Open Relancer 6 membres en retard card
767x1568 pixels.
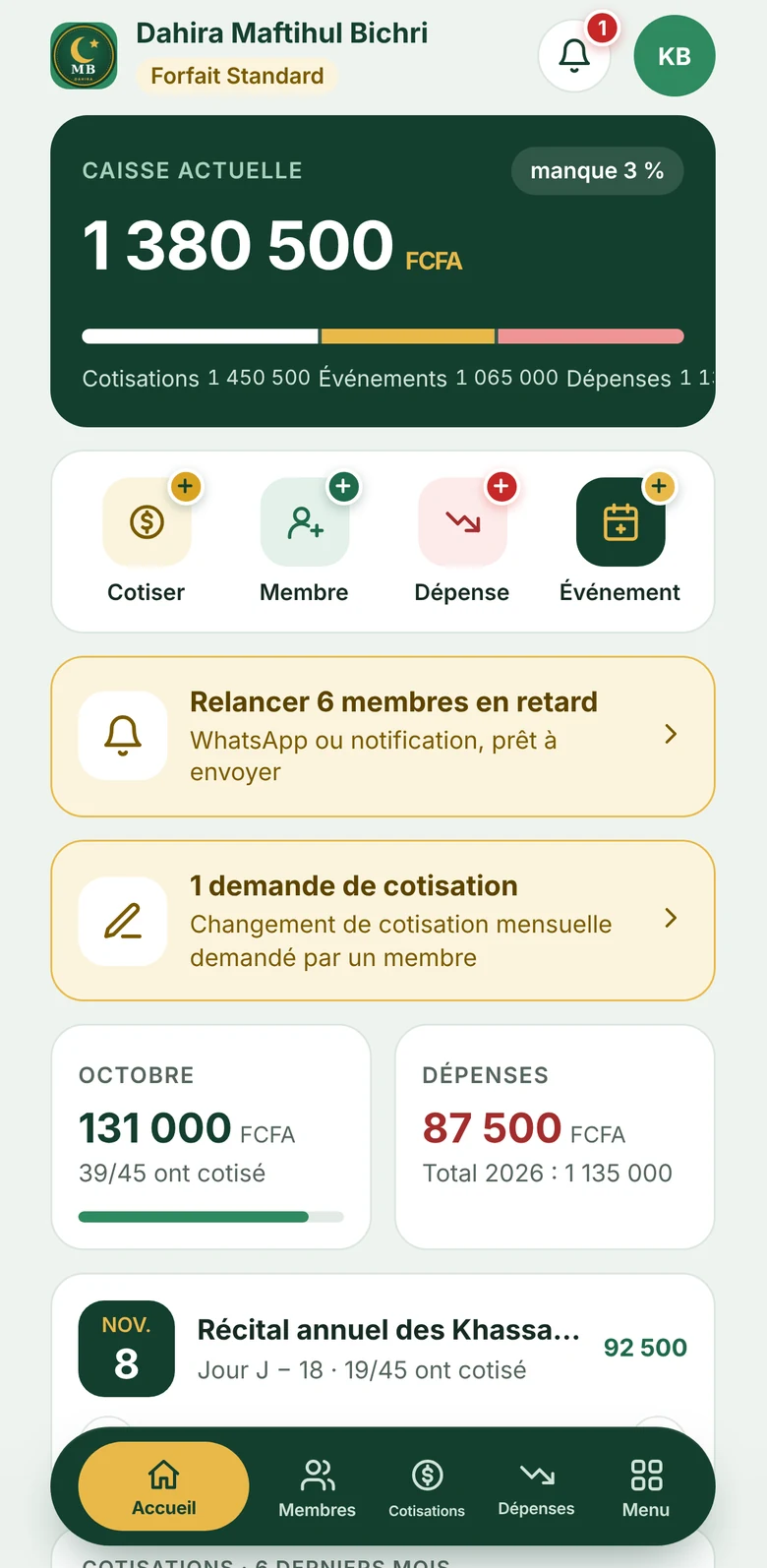[x=383, y=737]
